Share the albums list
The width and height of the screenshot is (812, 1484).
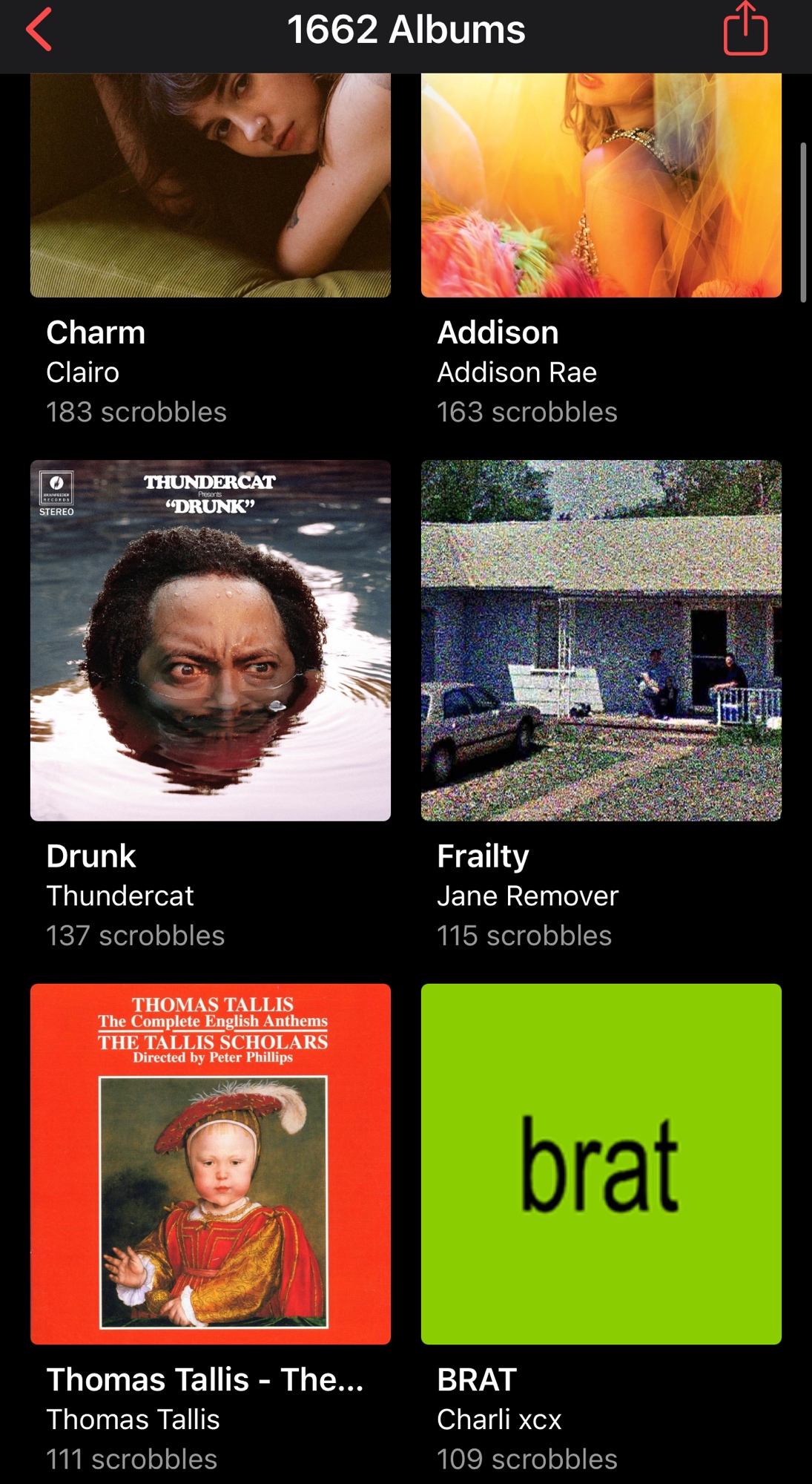pyautogui.click(x=745, y=30)
